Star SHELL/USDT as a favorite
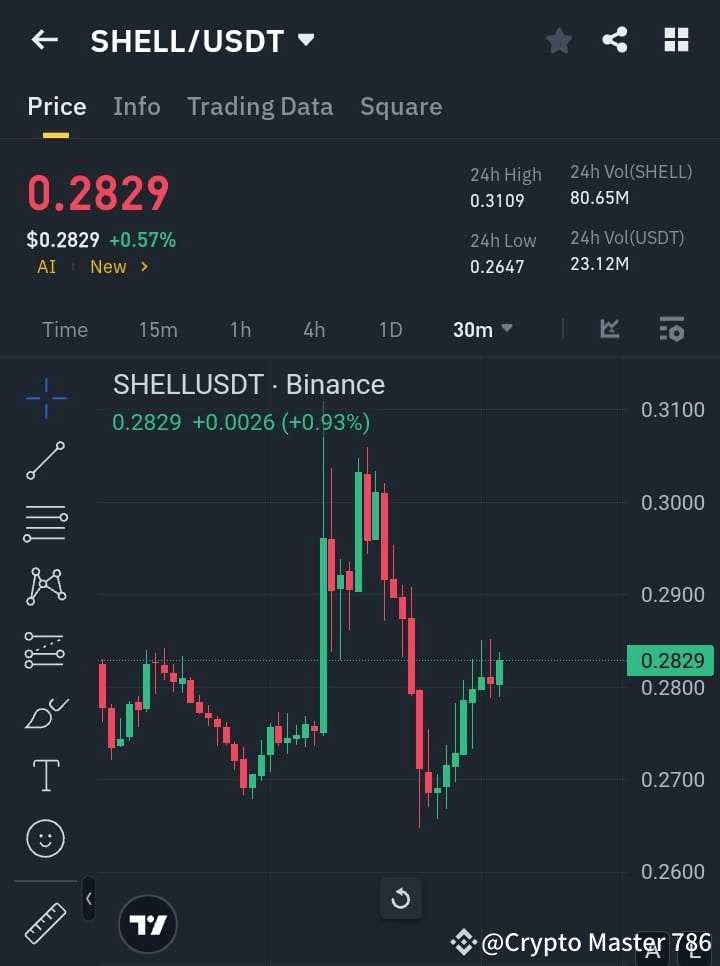The width and height of the screenshot is (720, 966). click(x=558, y=40)
